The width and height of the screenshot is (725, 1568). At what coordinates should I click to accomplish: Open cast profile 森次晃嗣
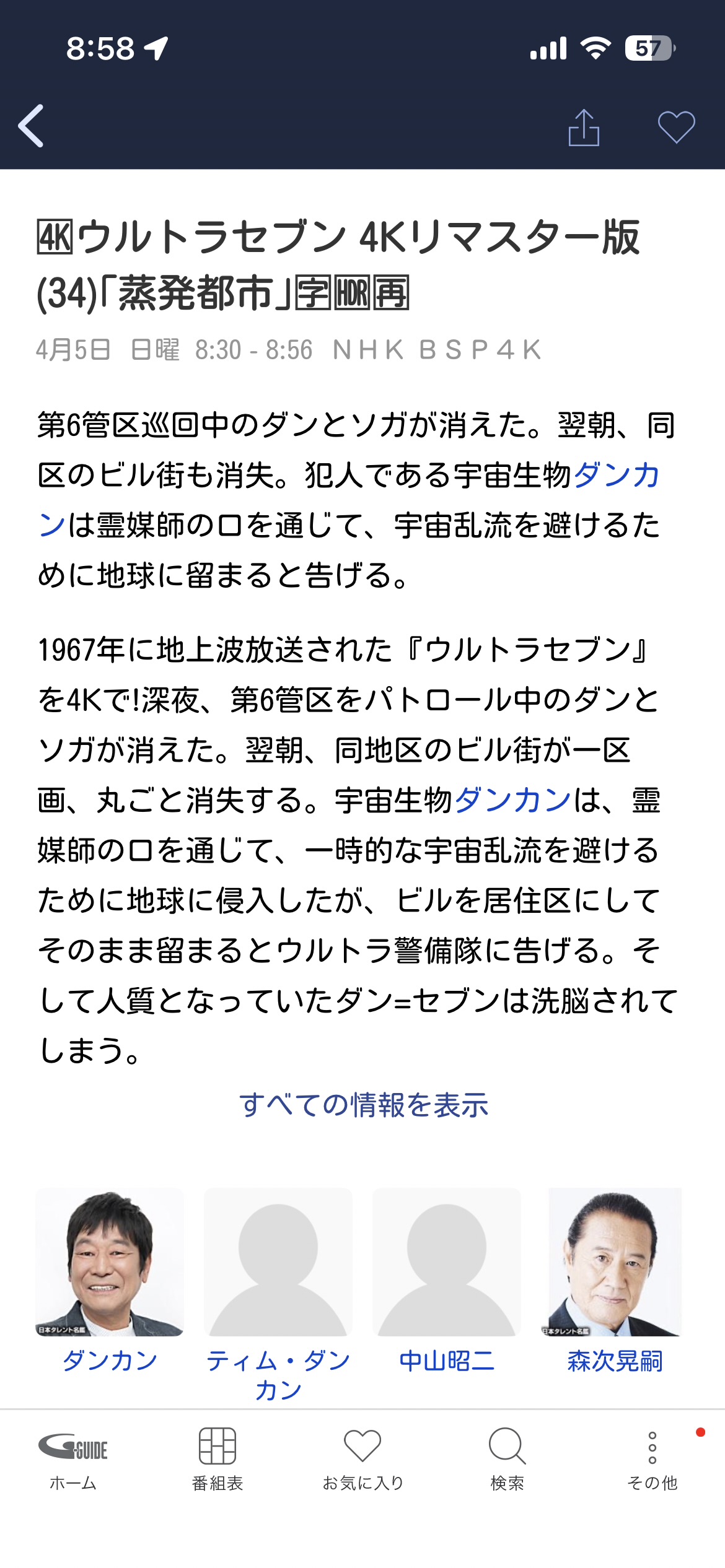615,1263
